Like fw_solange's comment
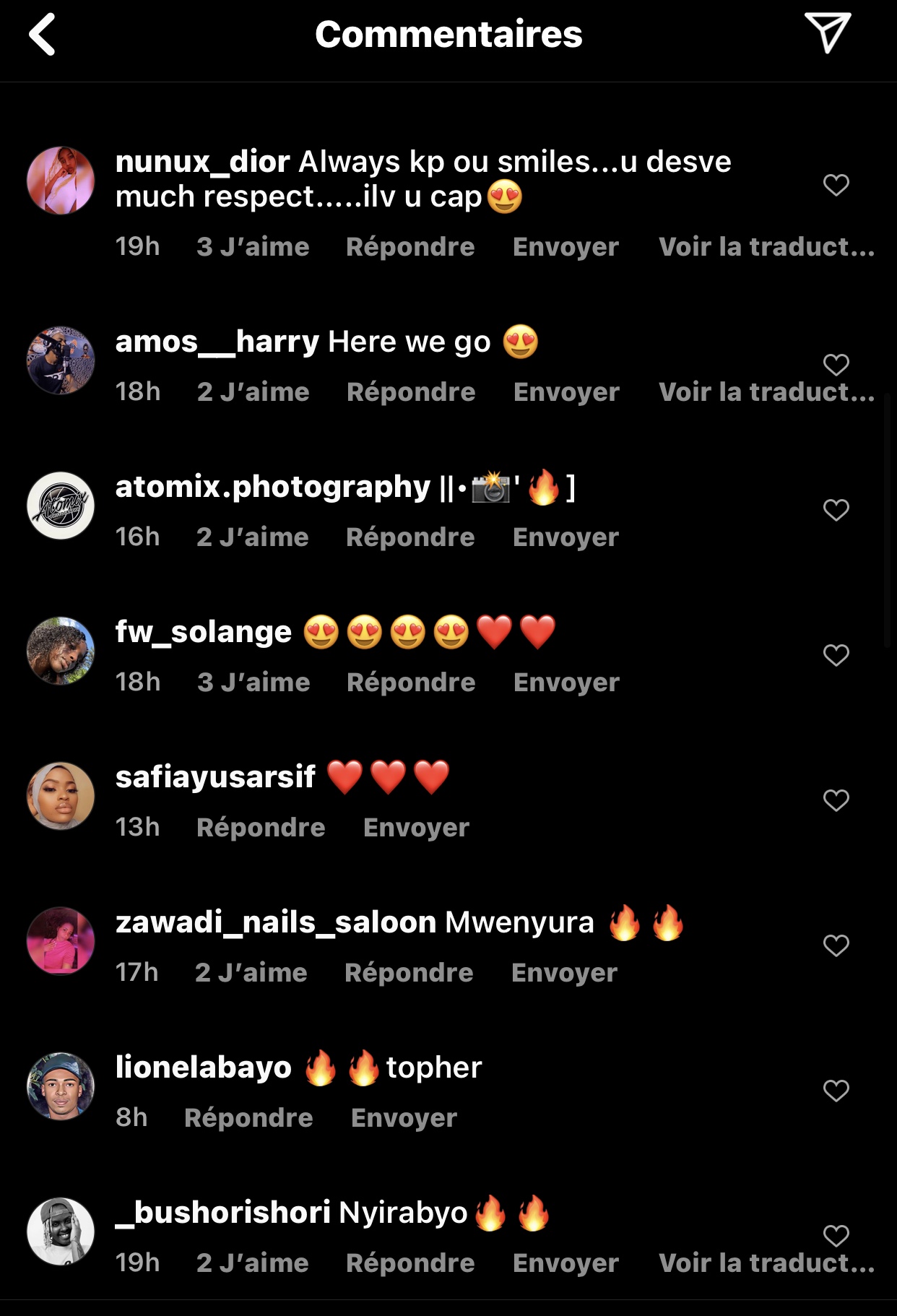The height and width of the screenshot is (1316, 897). tap(836, 655)
